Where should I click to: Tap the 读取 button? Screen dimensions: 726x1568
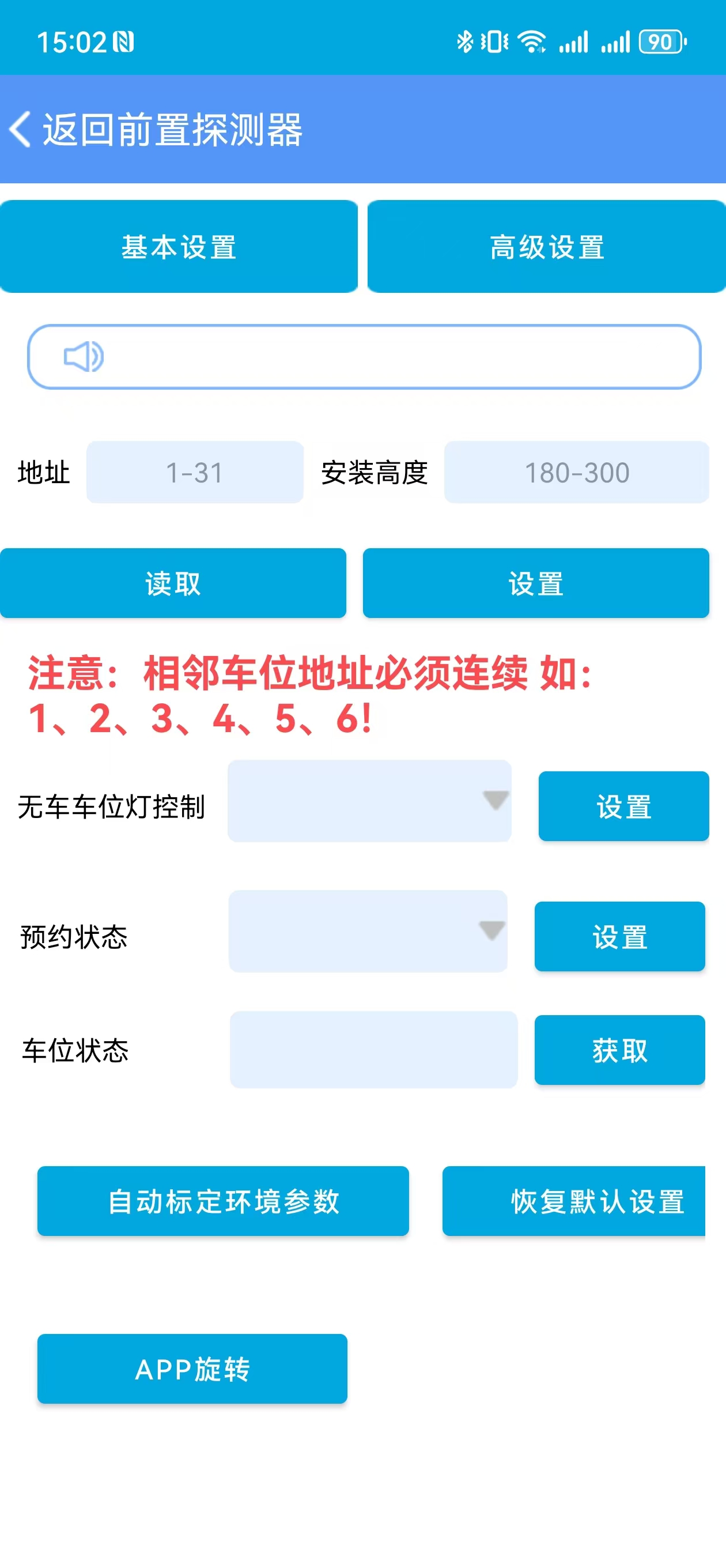(x=173, y=583)
